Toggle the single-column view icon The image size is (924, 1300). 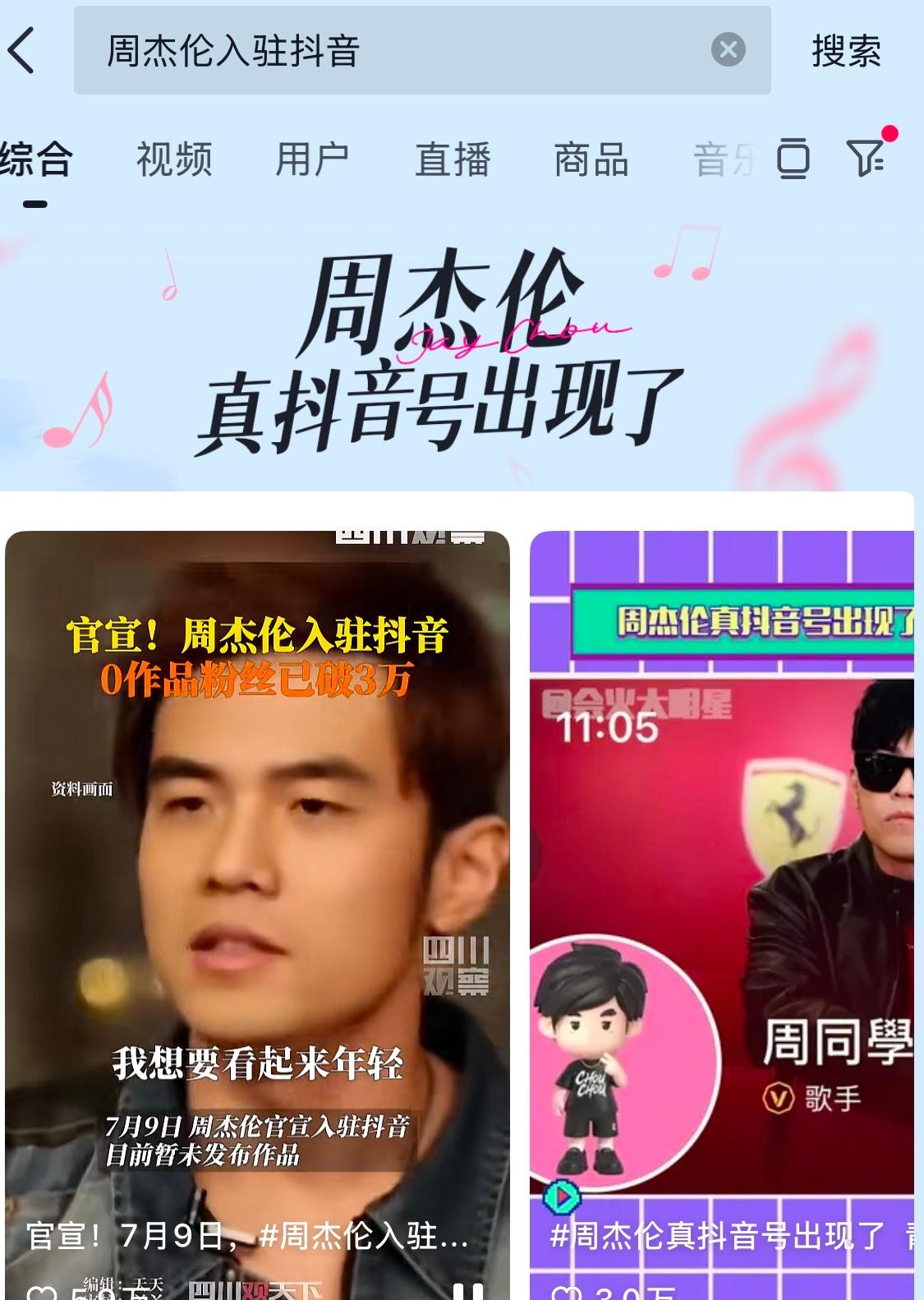tap(793, 159)
